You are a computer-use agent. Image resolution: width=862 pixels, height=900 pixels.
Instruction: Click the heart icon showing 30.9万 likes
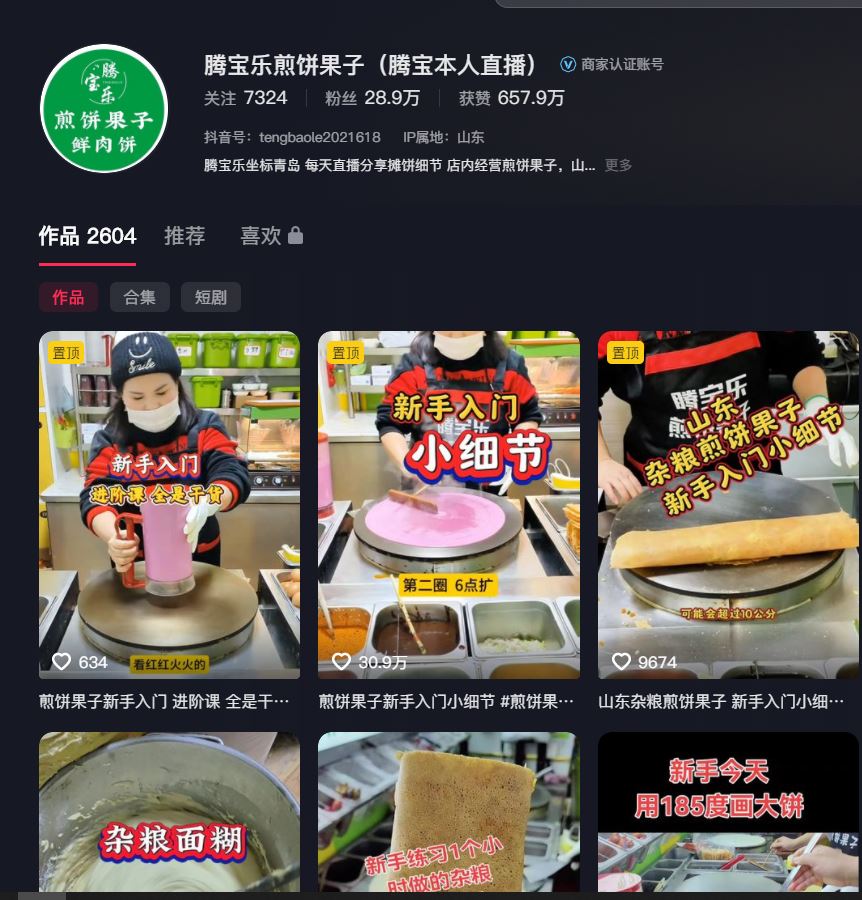pos(340,661)
